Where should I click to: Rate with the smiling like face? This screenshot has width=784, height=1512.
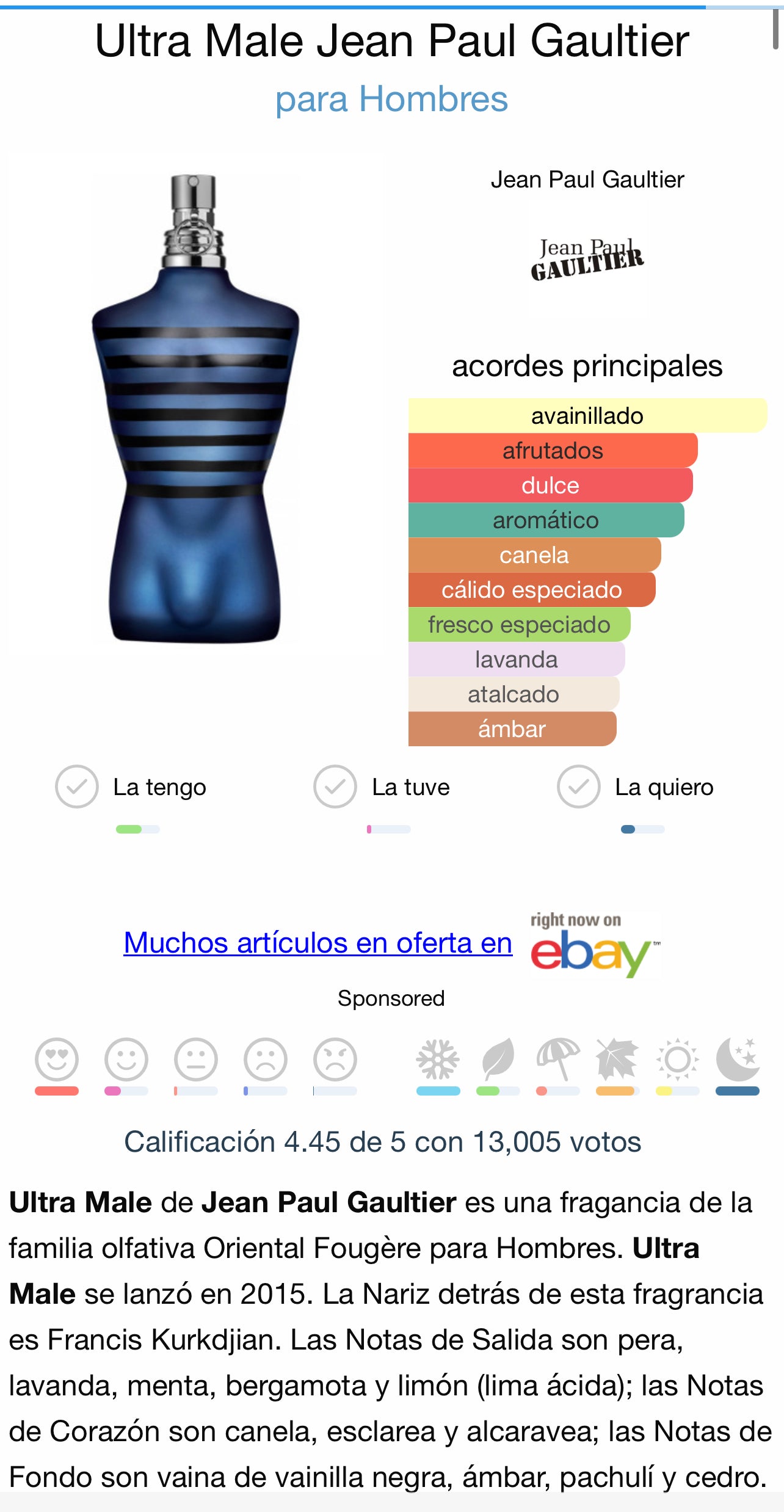pyautogui.click(x=126, y=1059)
